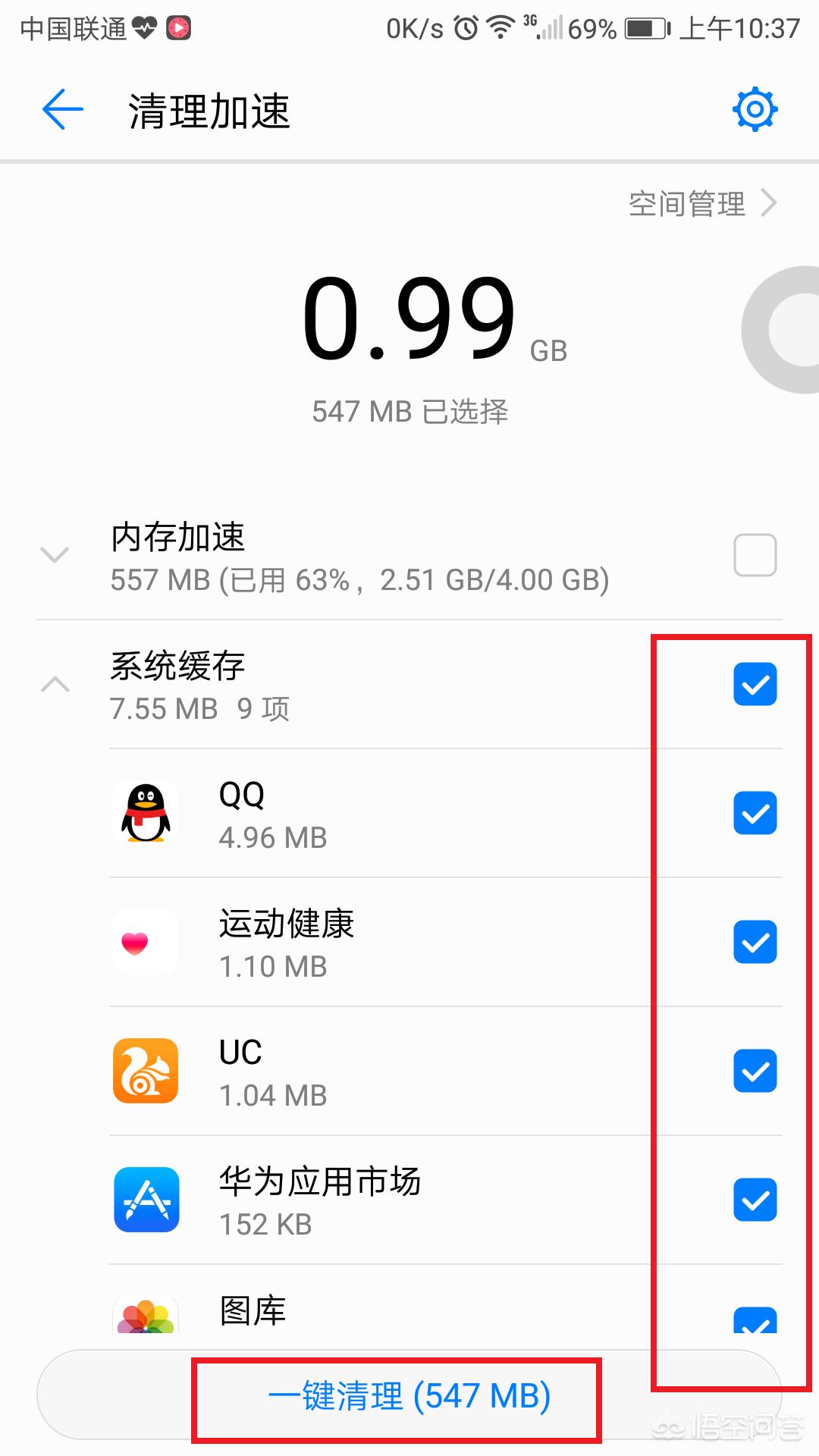This screenshot has width=819, height=1456.
Task: Tap the UC browser squirrel icon
Action: point(145,1072)
